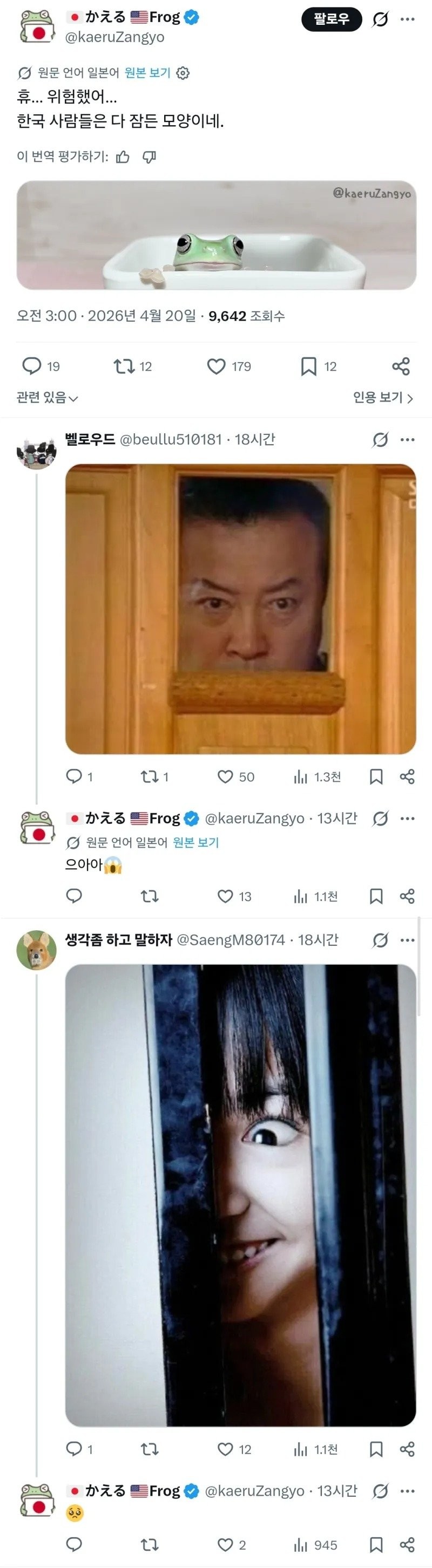The height and width of the screenshot is (1568, 432).
Task: Open overflow menu on 생각좀 하고 말하자's reply
Action: 408,940
